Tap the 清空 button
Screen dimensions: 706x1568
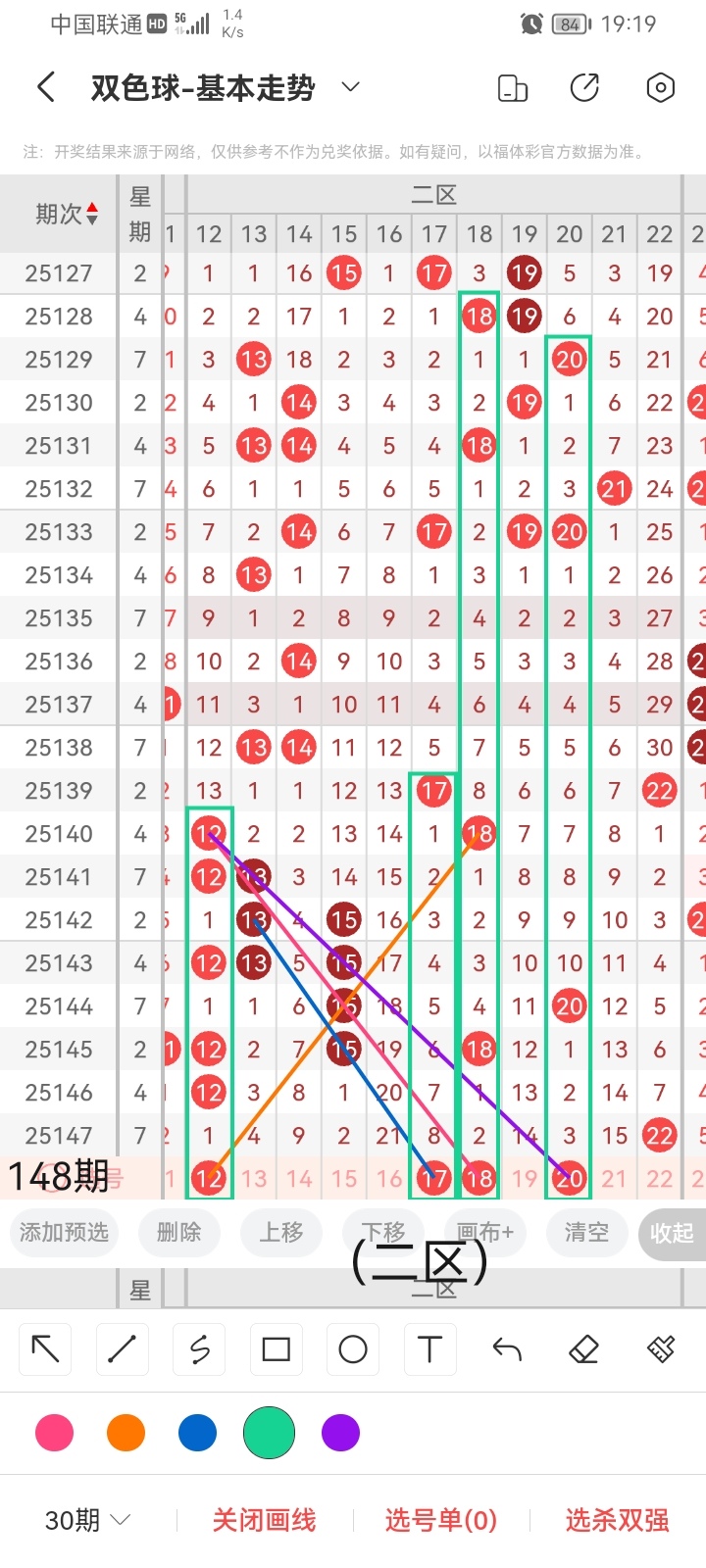pyautogui.click(x=586, y=1232)
